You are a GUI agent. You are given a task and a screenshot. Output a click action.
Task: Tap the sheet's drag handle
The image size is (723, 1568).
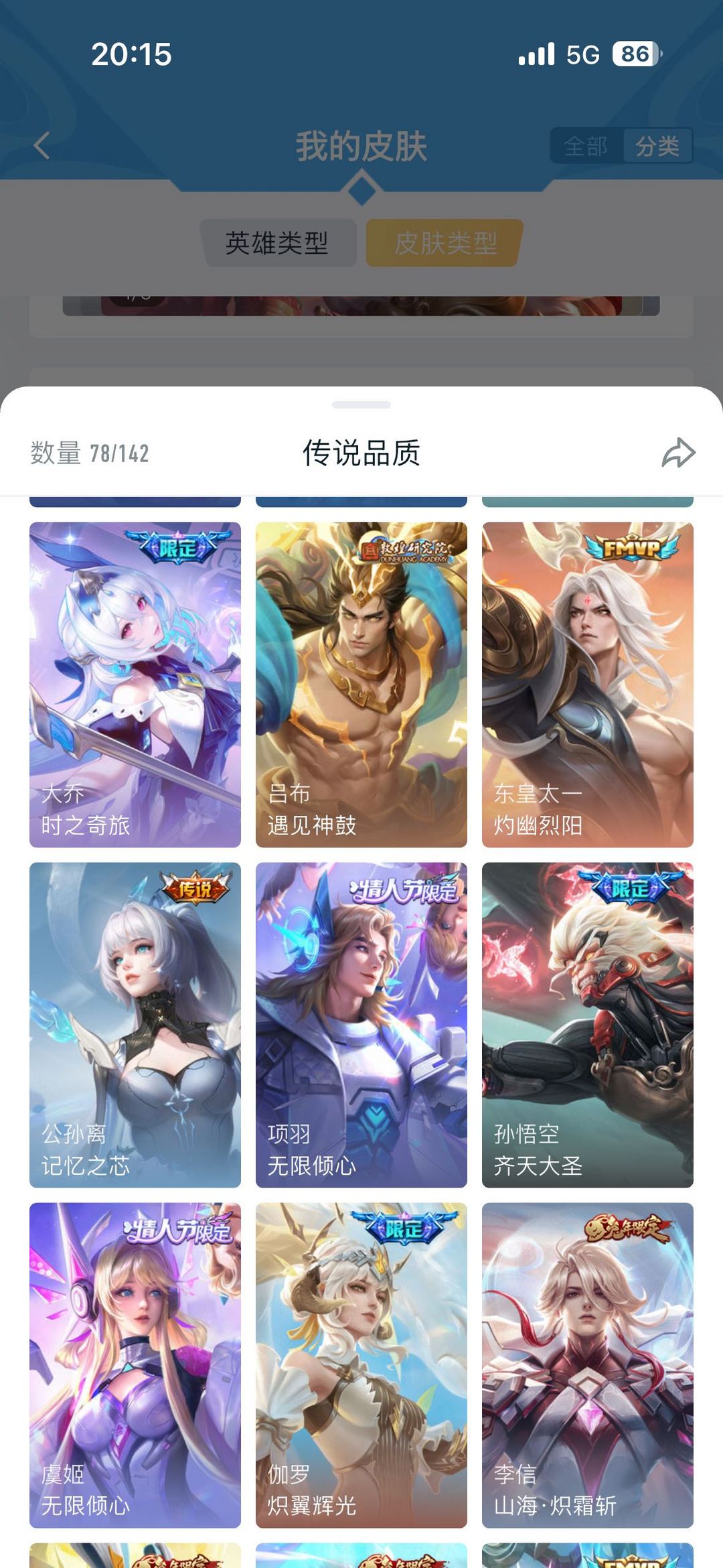tap(361, 405)
